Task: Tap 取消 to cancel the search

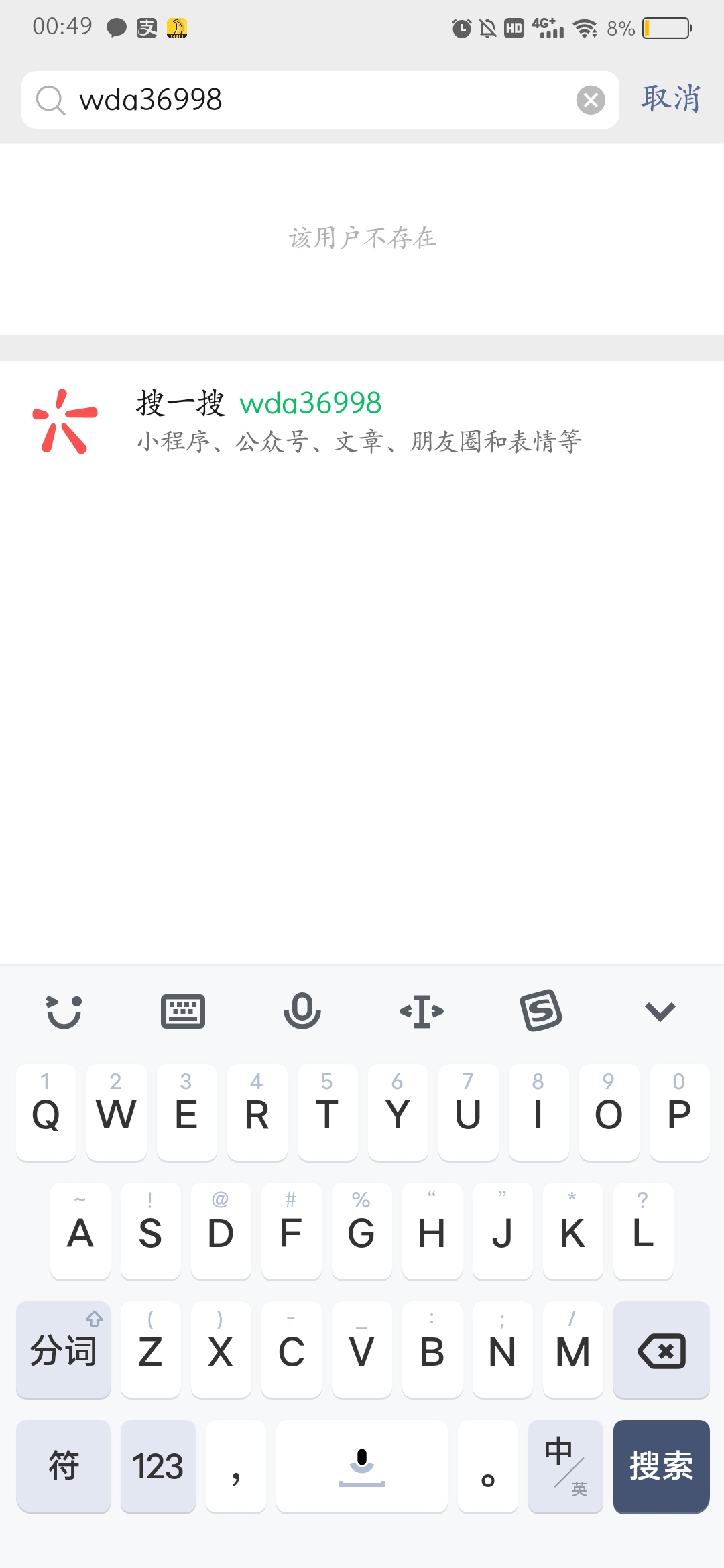Action: 670,99
